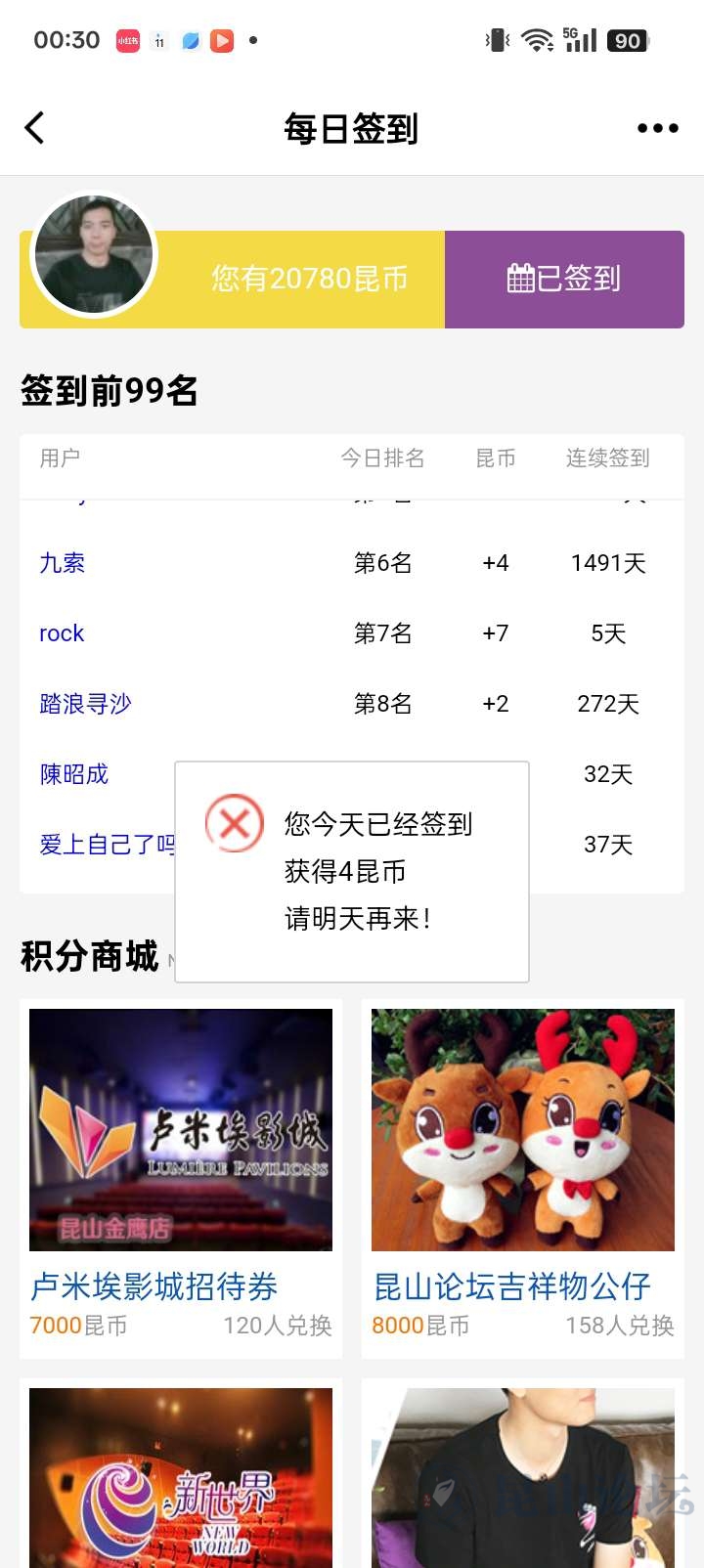This screenshot has height=1568, width=704.
Task: Open user 九索's profile link
Action: 62,563
